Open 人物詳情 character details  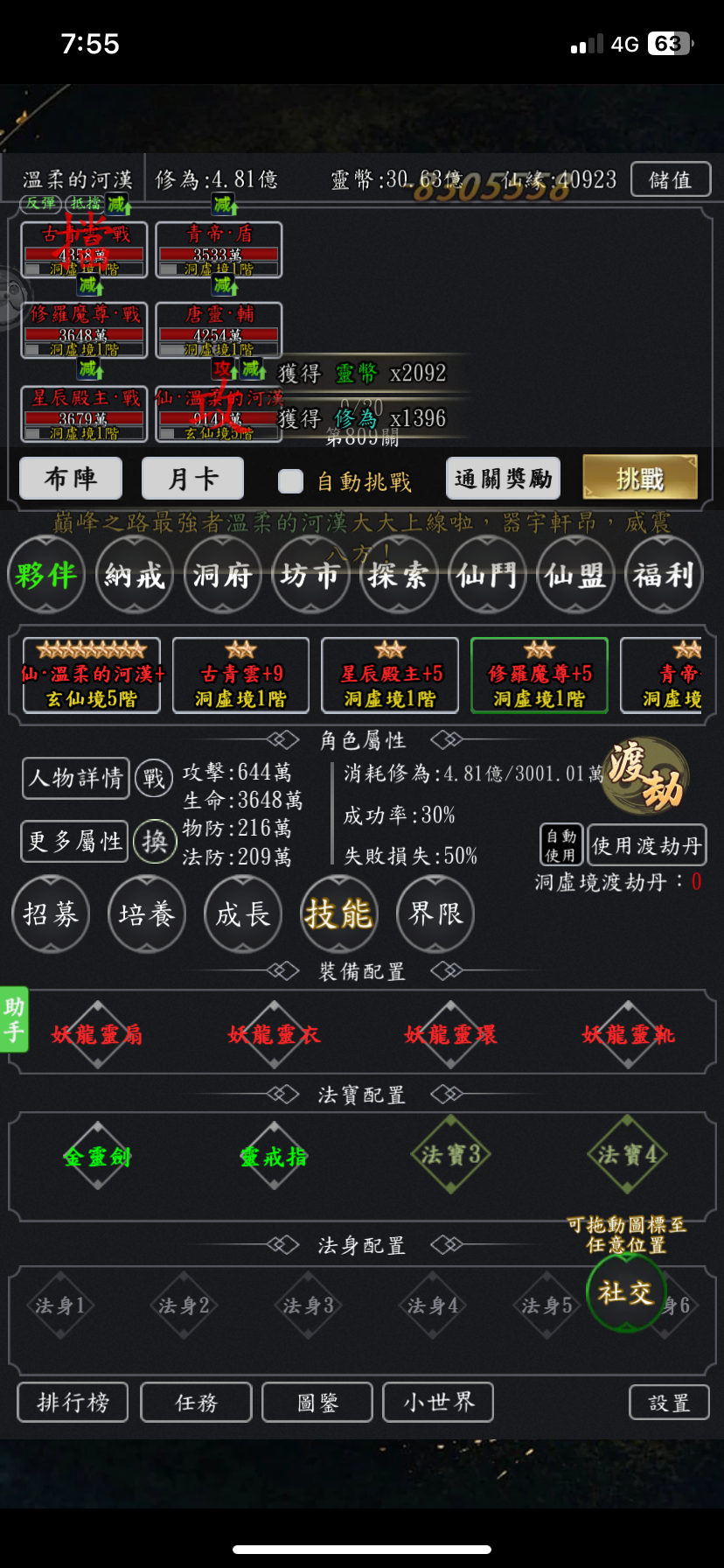pos(75,778)
